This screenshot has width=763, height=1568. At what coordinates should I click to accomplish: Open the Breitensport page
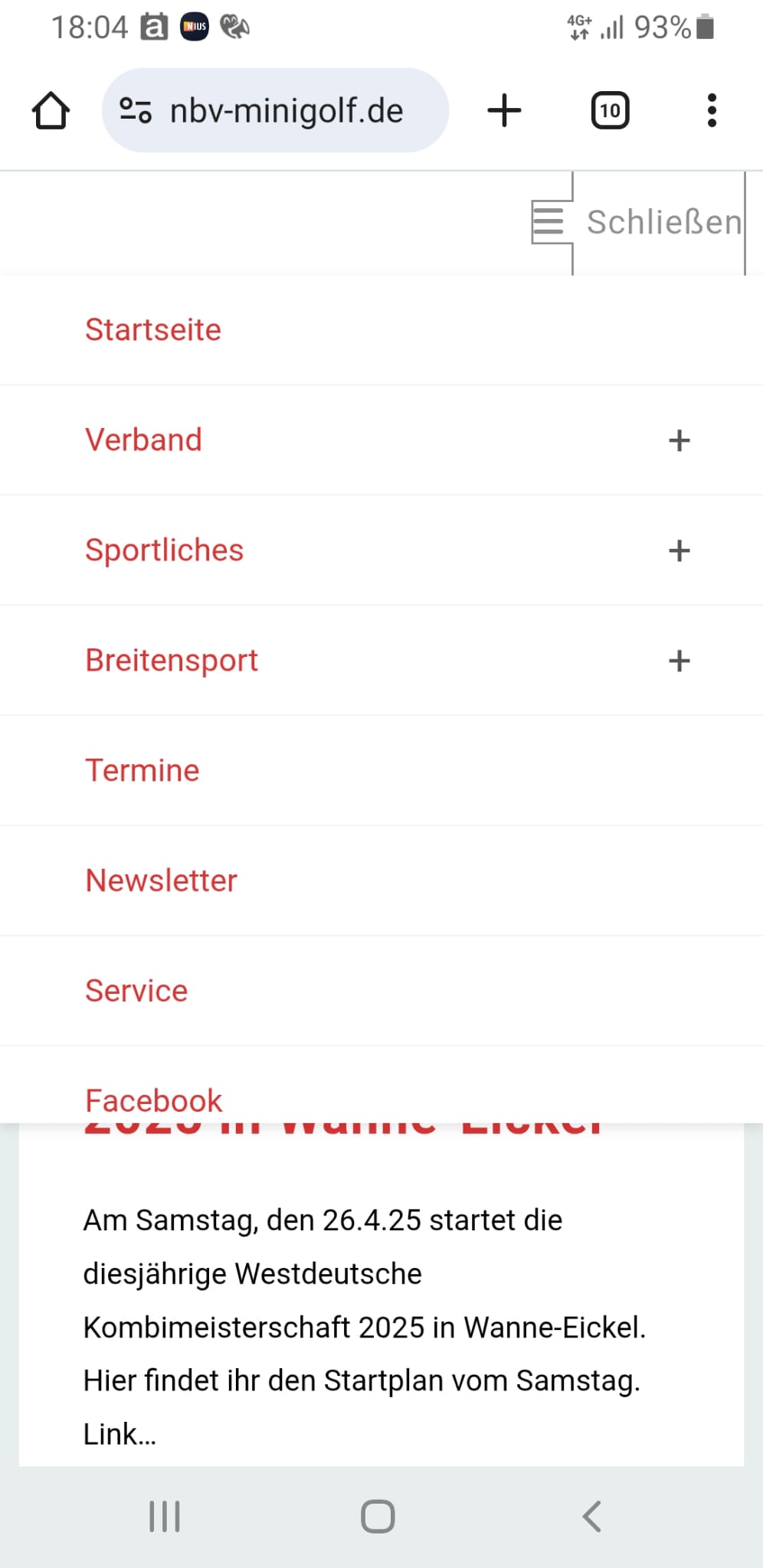pyautogui.click(x=172, y=661)
